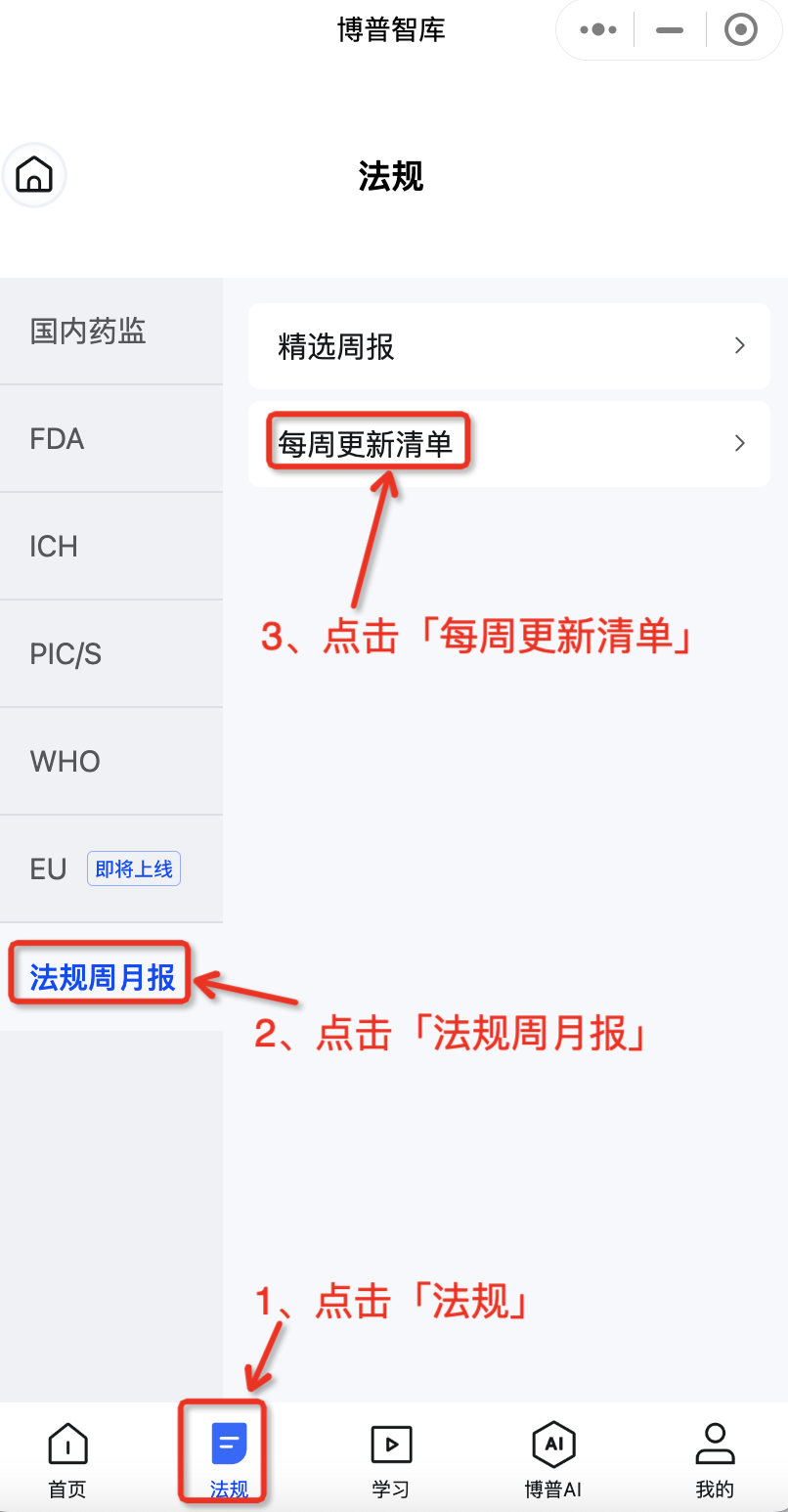Image resolution: width=788 pixels, height=1512 pixels.
Task: Open the mini program more options menu
Action: [598, 30]
